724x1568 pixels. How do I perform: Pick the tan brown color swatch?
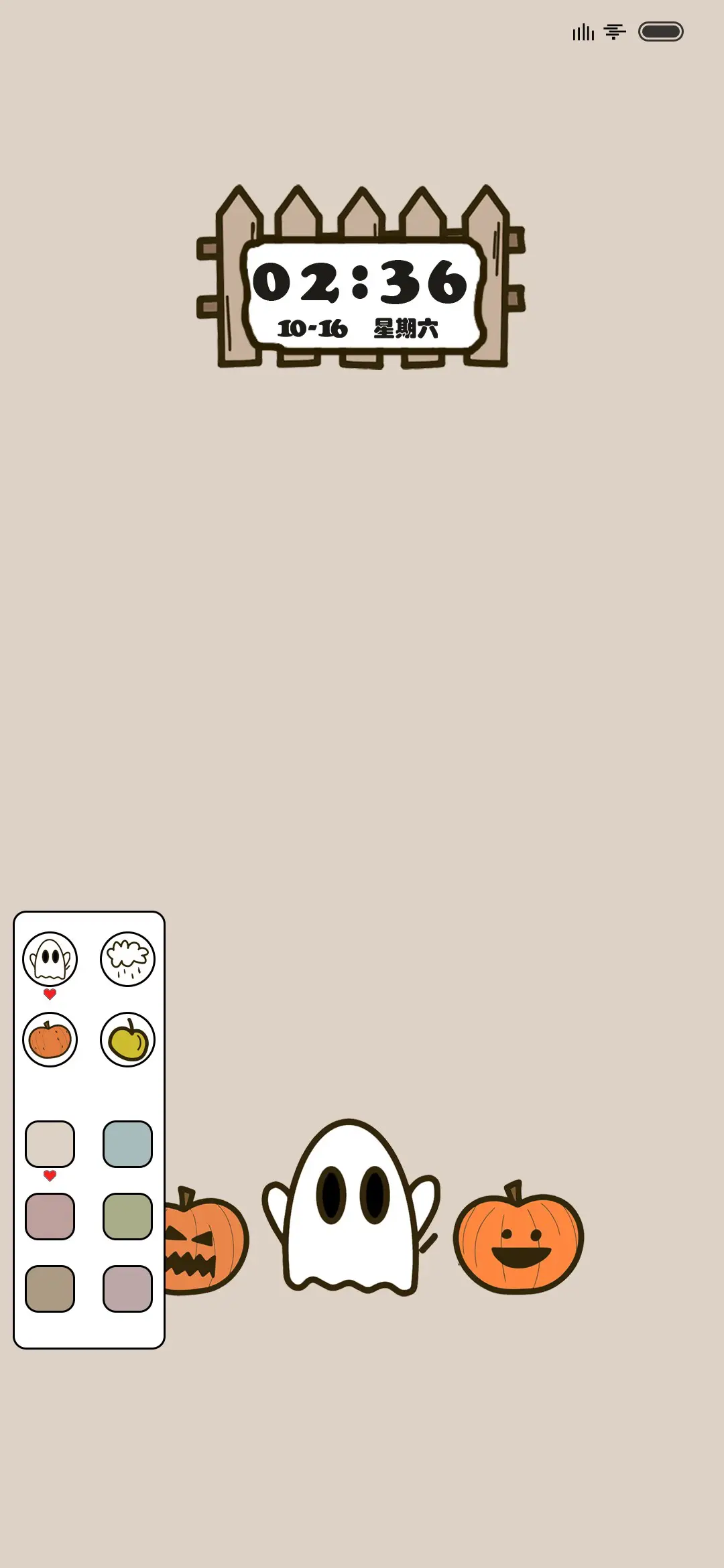click(50, 1289)
